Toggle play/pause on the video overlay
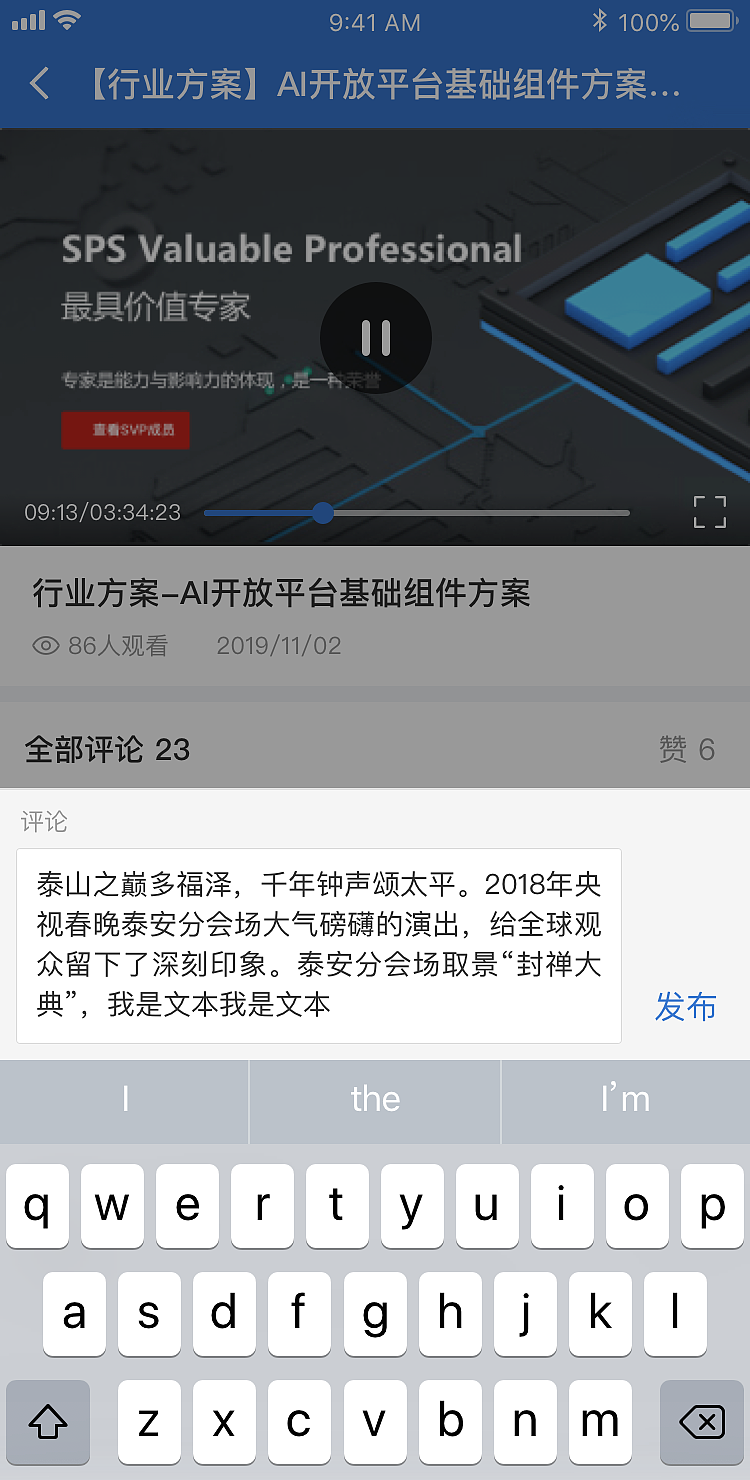 point(375,338)
